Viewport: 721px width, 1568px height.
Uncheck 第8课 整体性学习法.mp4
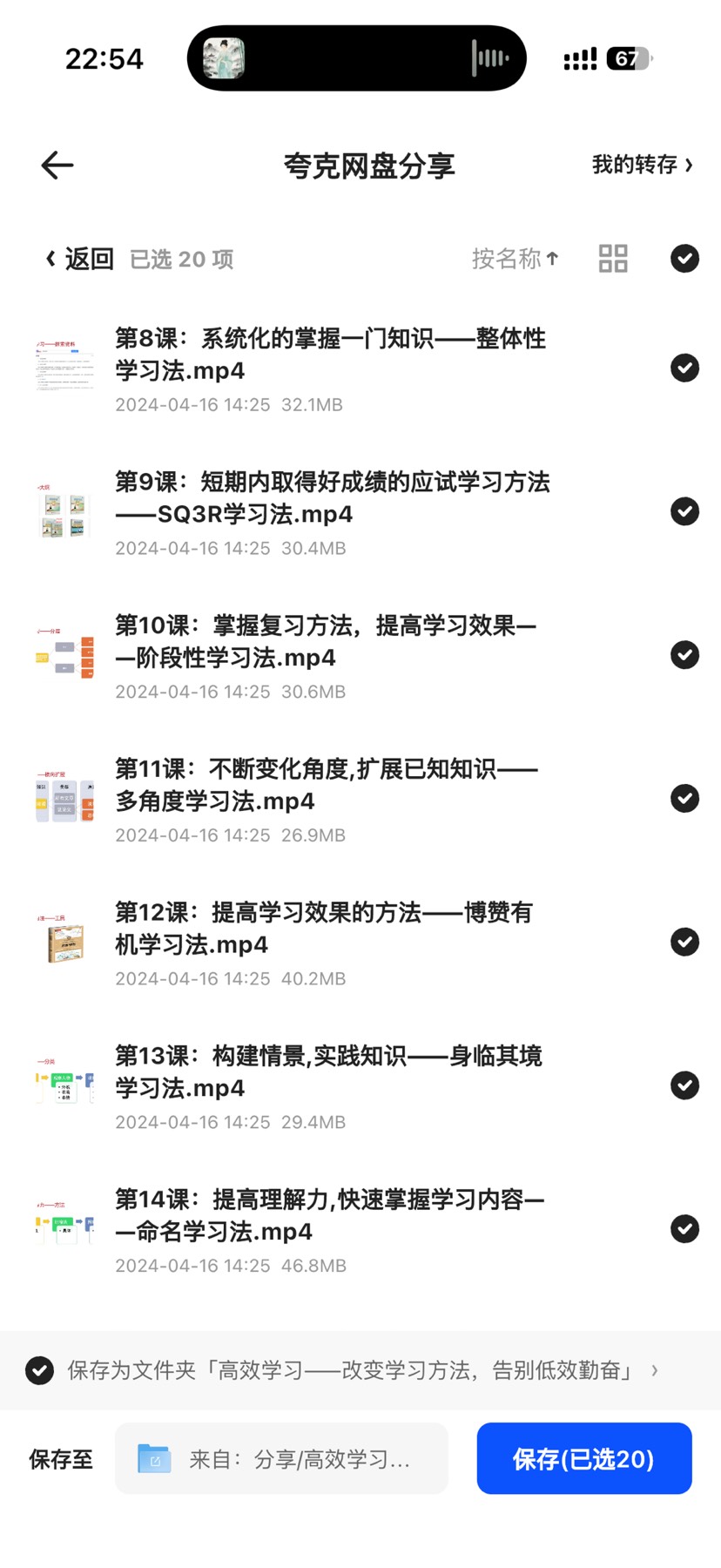pos(685,368)
